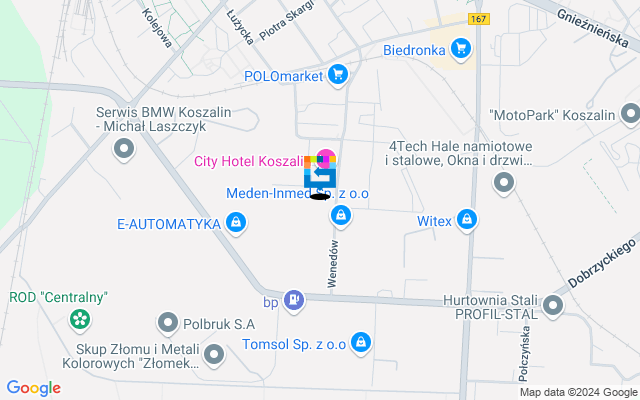Tap the Witex shop pin
The image size is (640, 400).
click(466, 218)
